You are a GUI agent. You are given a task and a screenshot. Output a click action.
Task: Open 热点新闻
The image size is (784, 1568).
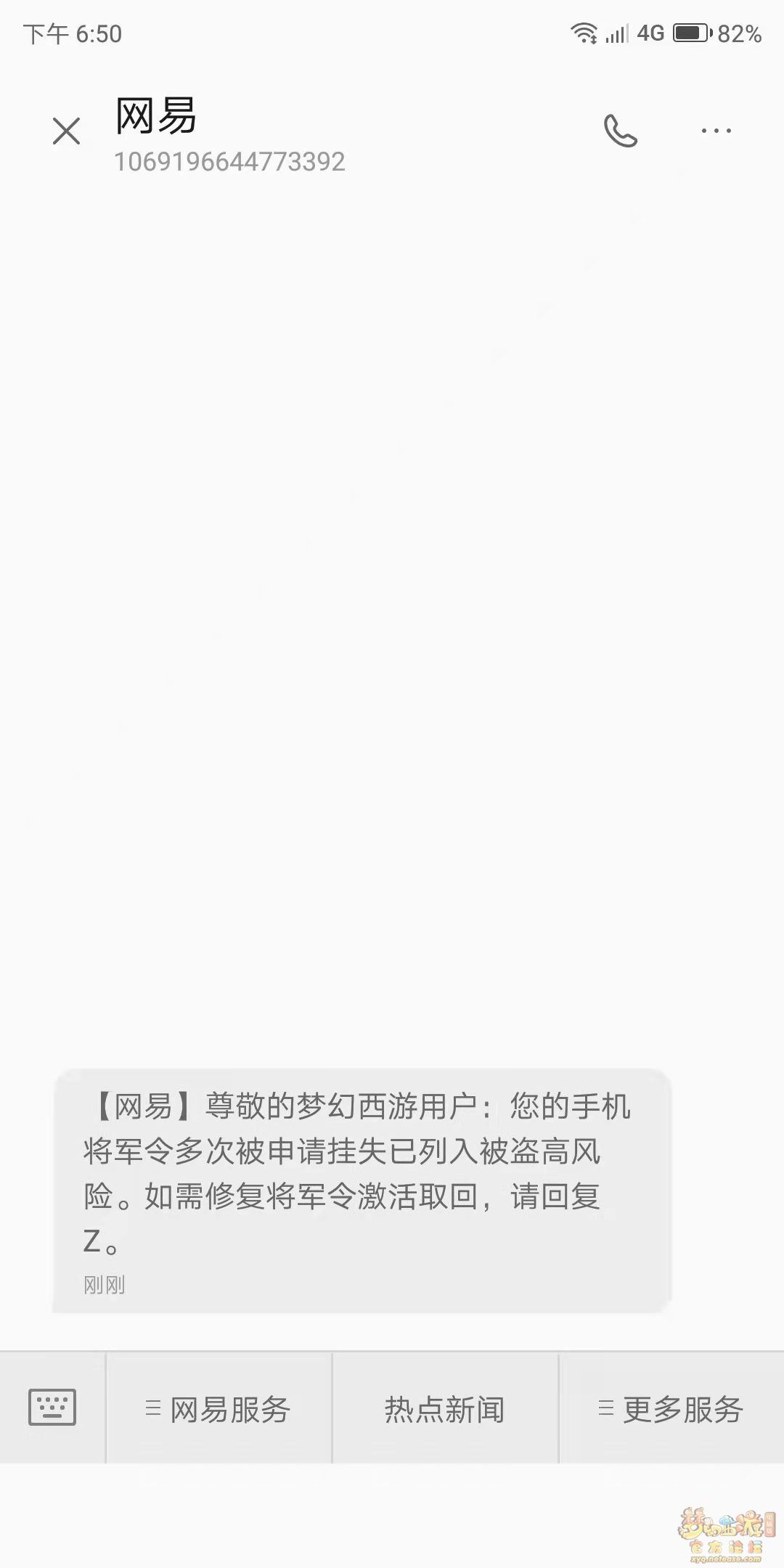[445, 1409]
